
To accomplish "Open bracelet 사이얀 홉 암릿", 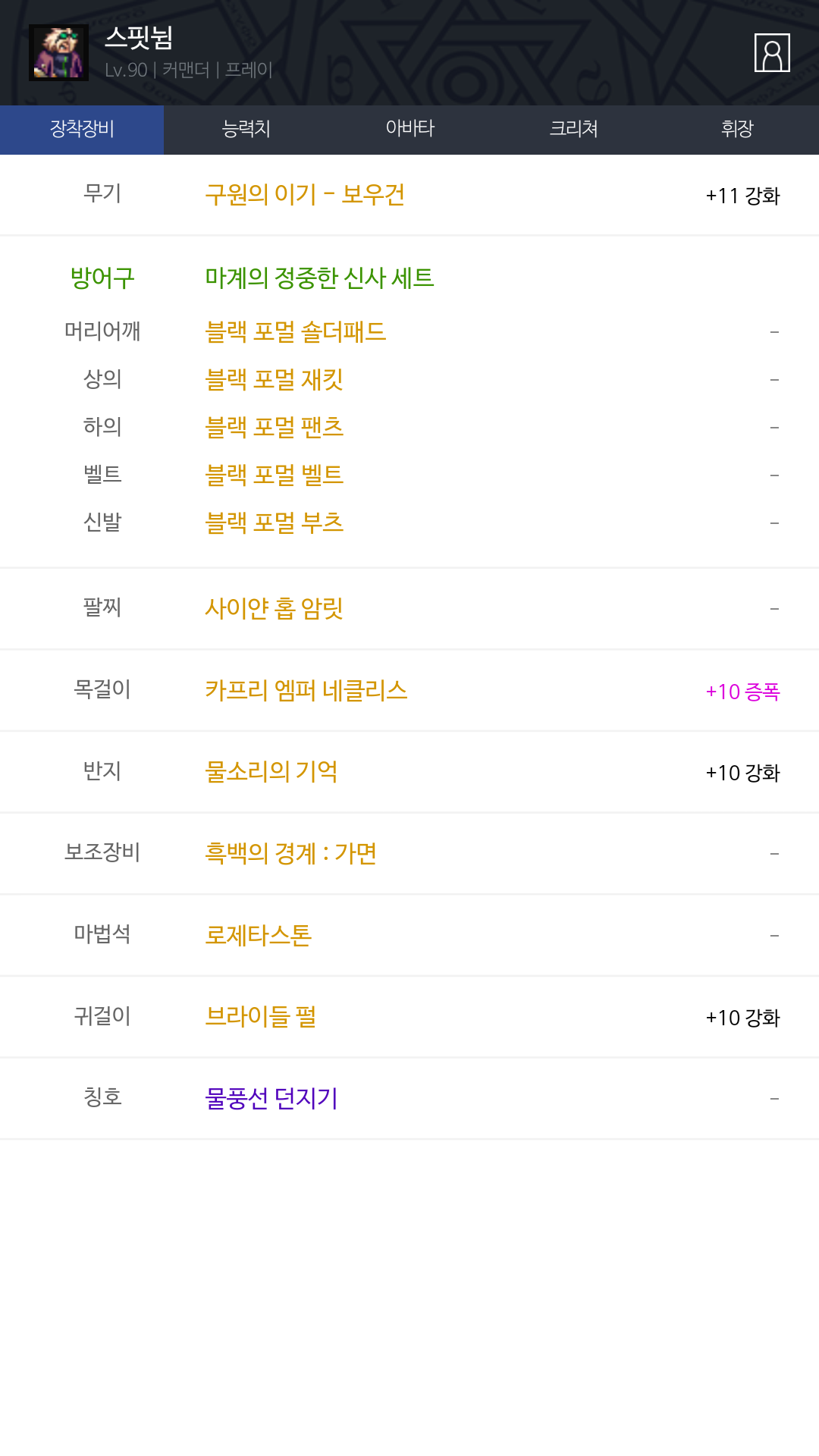I will [x=274, y=608].
